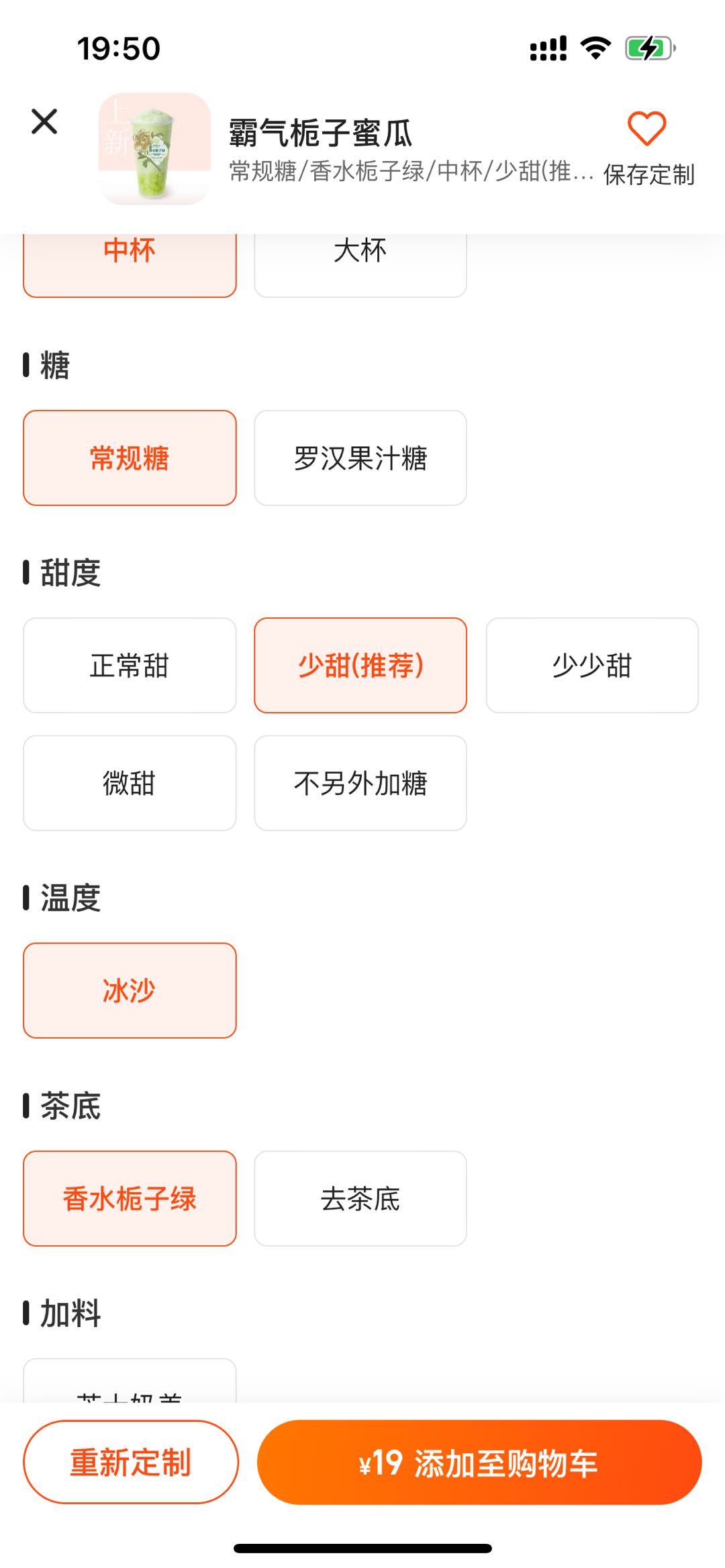Switch sugar to 罗汉果汁糖
The image size is (725, 1568).
pyautogui.click(x=360, y=458)
